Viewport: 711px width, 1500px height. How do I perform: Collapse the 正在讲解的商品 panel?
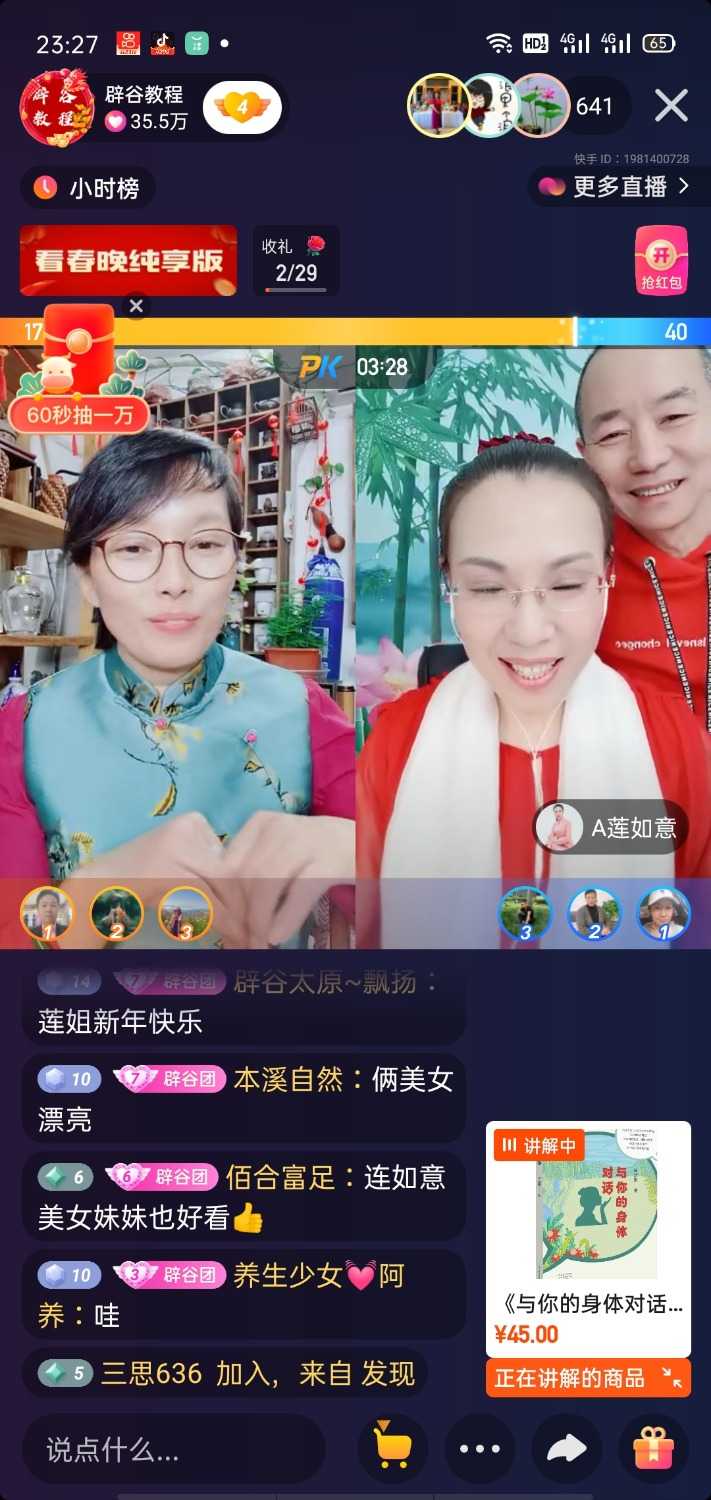tap(672, 1378)
